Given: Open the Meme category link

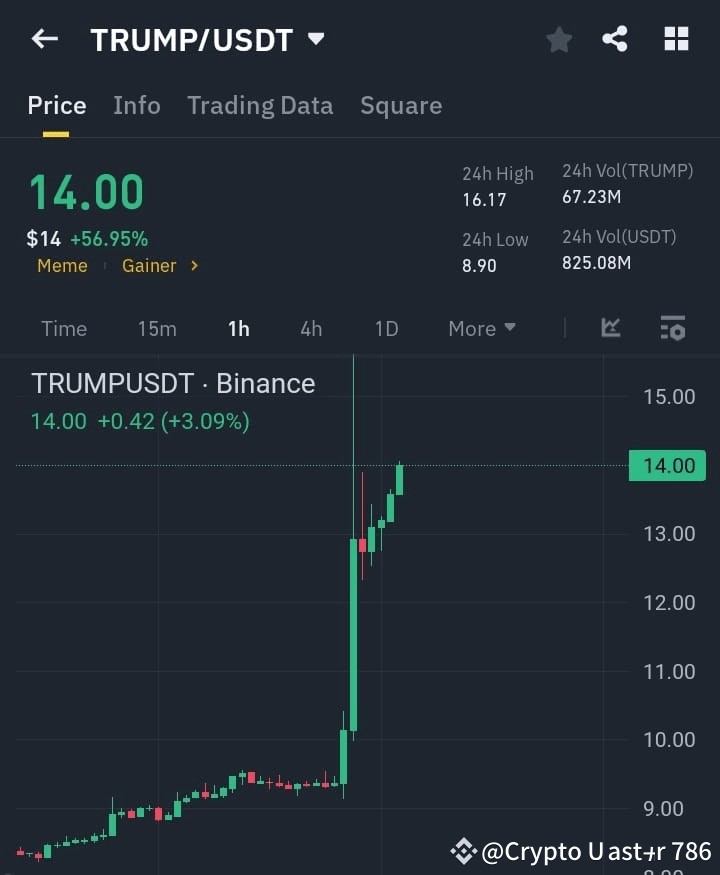Looking at the screenshot, I should 62,266.
